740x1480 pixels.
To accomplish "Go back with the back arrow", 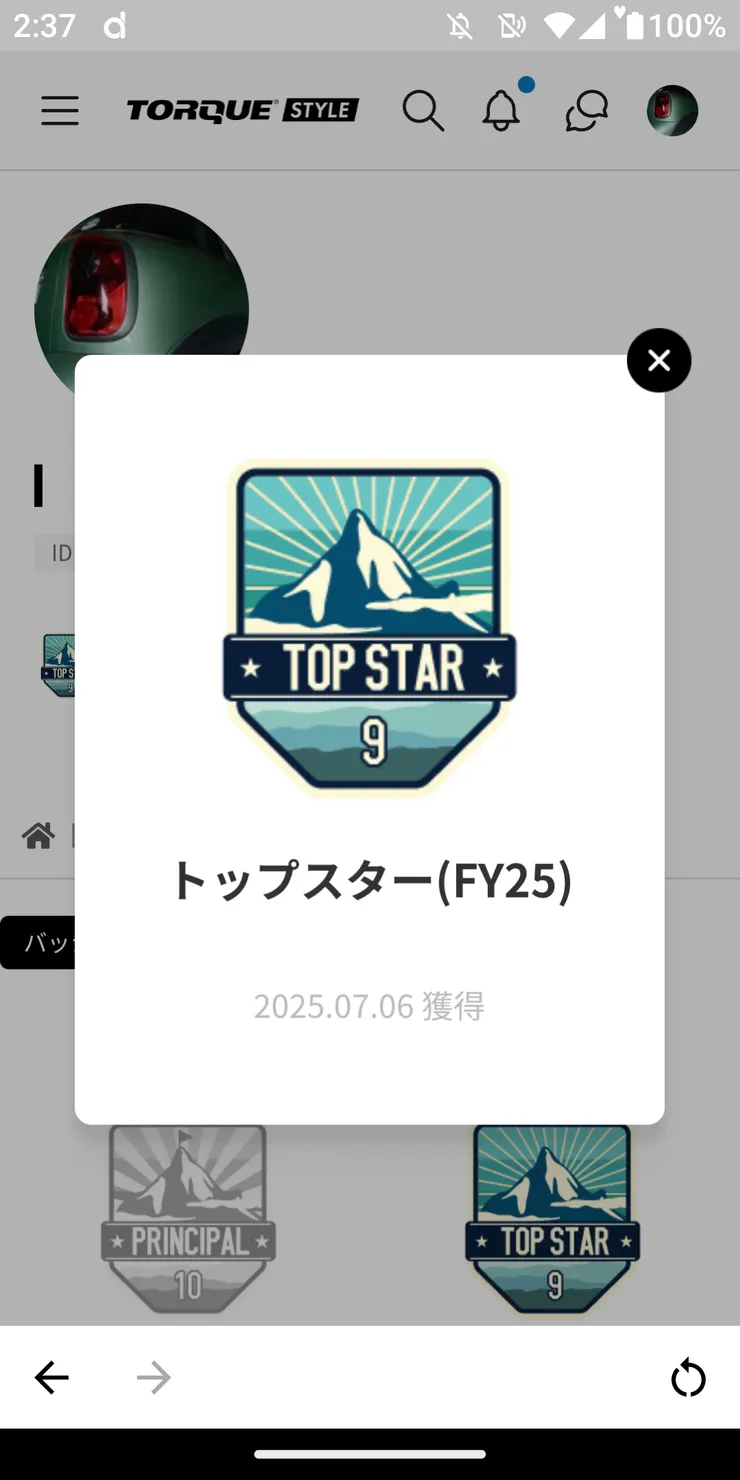I will pyautogui.click(x=52, y=1378).
